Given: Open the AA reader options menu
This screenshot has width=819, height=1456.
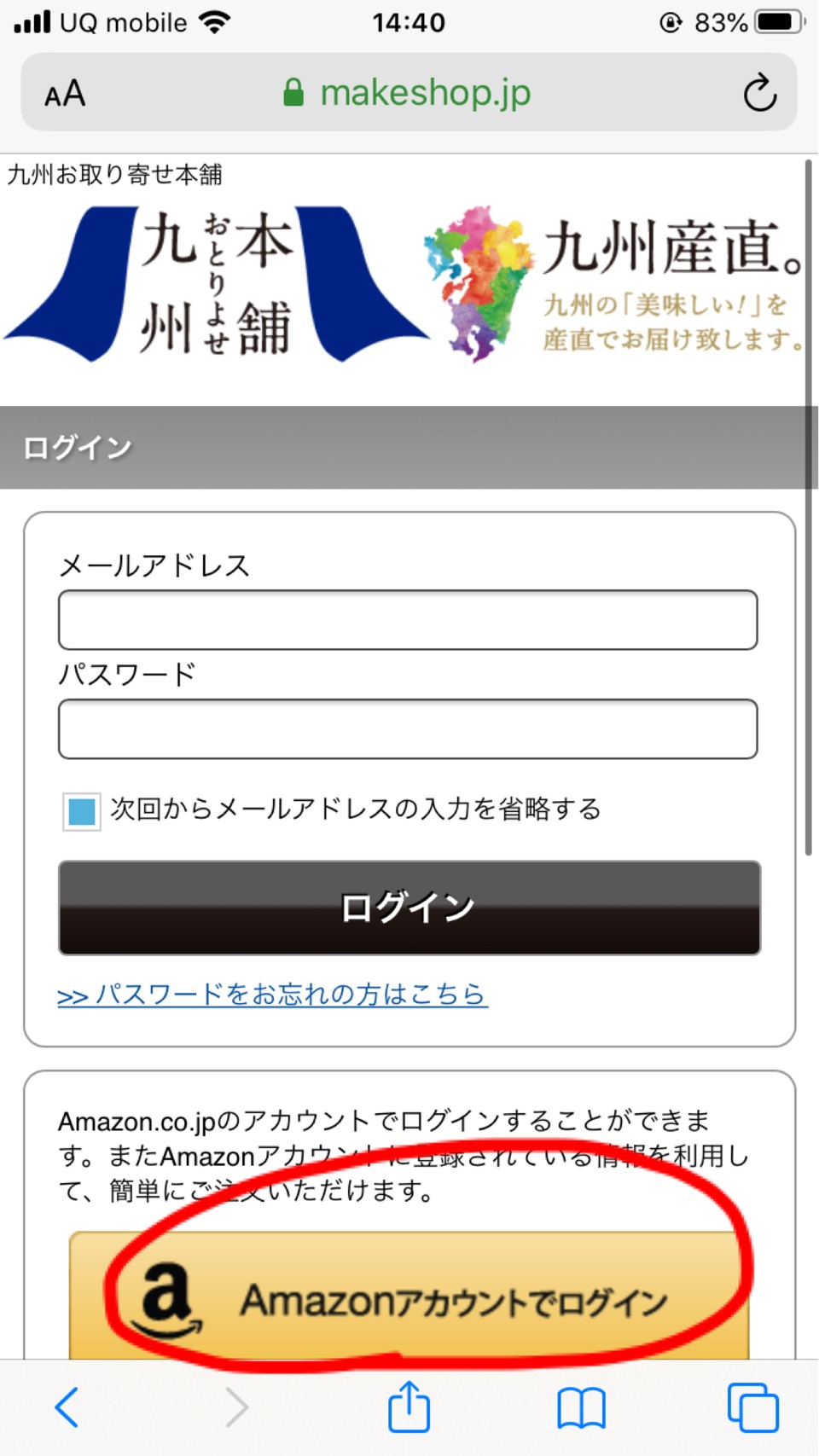Looking at the screenshot, I should (x=65, y=93).
